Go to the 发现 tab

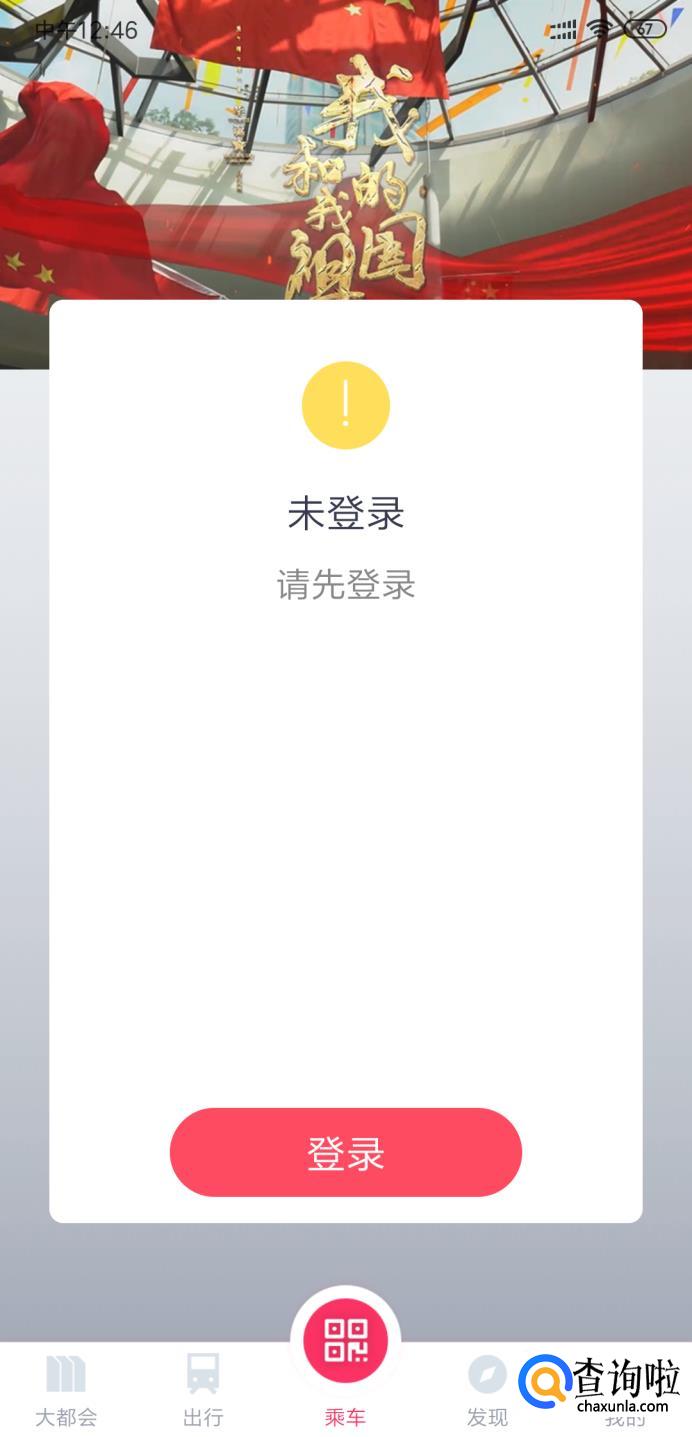coord(487,1390)
